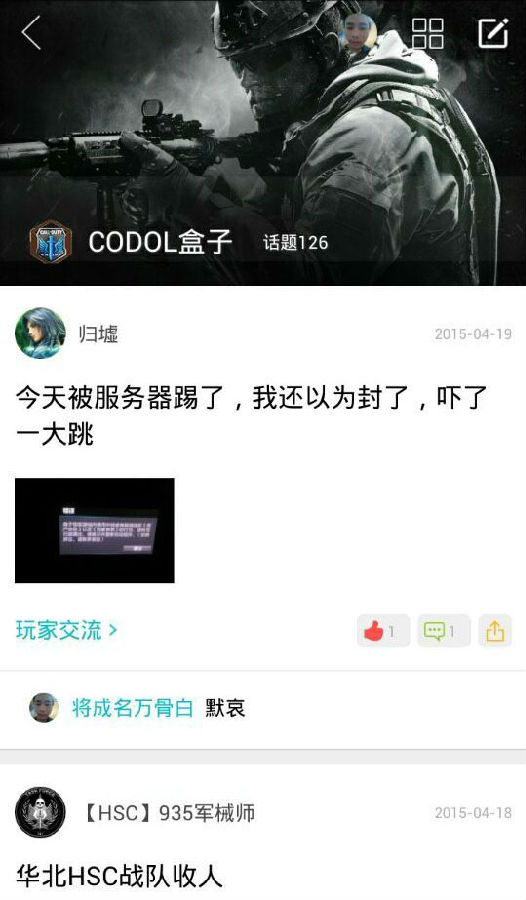
Task: Like 归墟's post
Action: coord(384,631)
